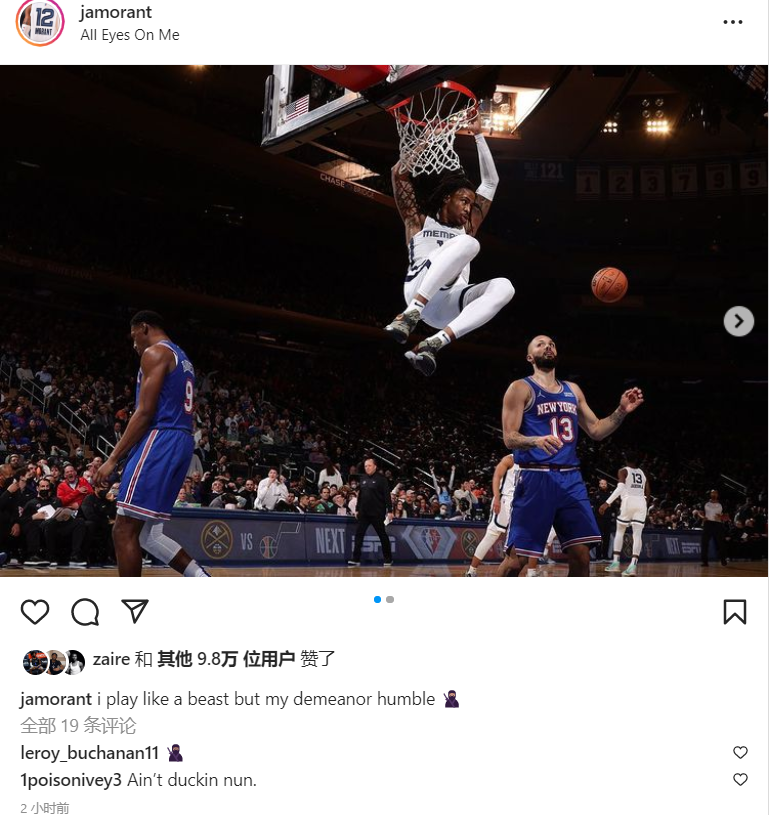The image size is (769, 815).
Task: Like 1poisonivey3's comment
Action: (x=740, y=779)
